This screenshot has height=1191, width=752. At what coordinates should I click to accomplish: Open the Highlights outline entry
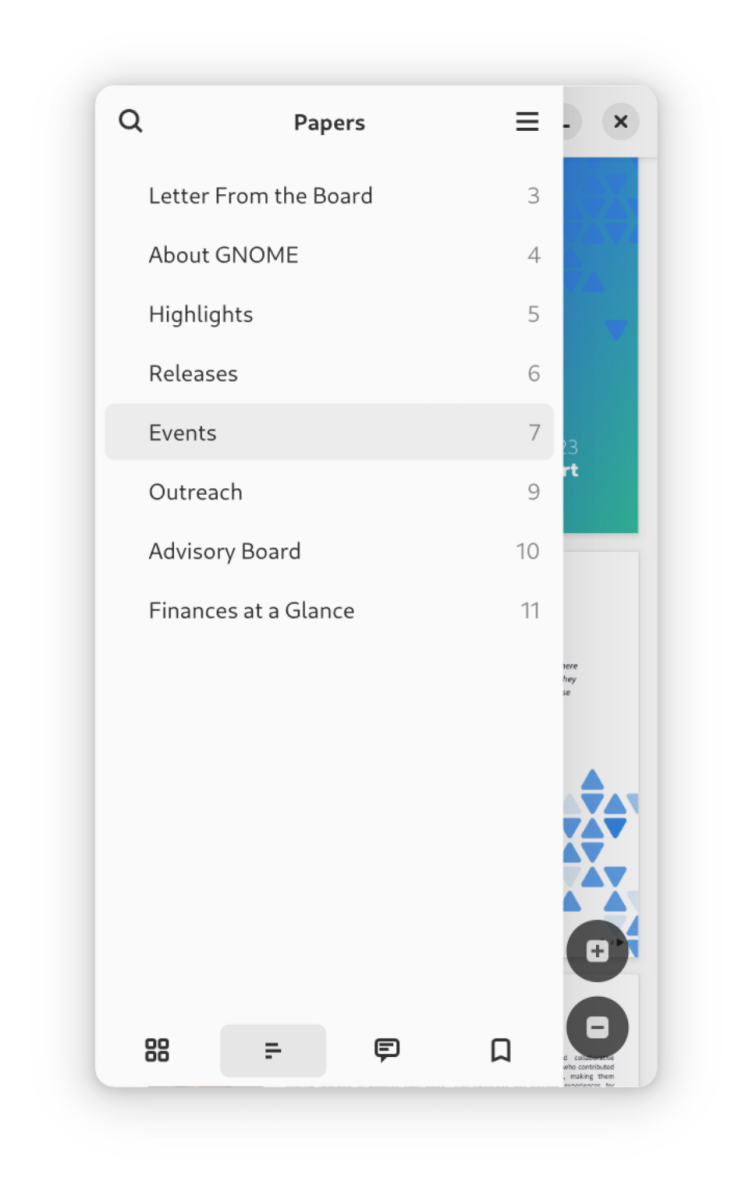(x=329, y=314)
